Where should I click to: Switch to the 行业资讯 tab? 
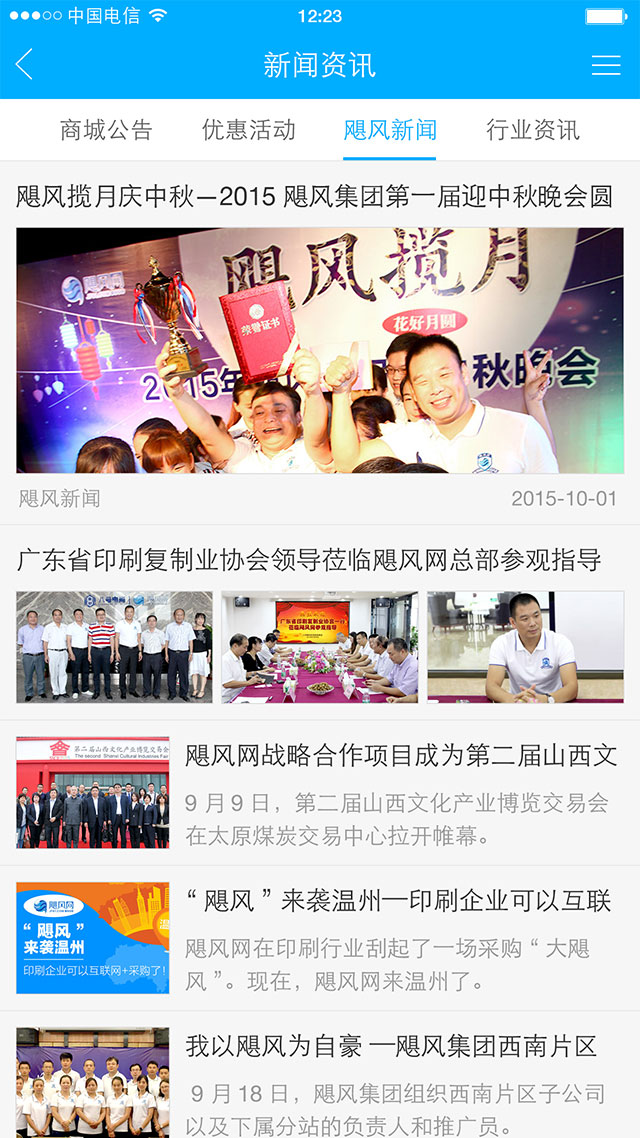[532, 130]
